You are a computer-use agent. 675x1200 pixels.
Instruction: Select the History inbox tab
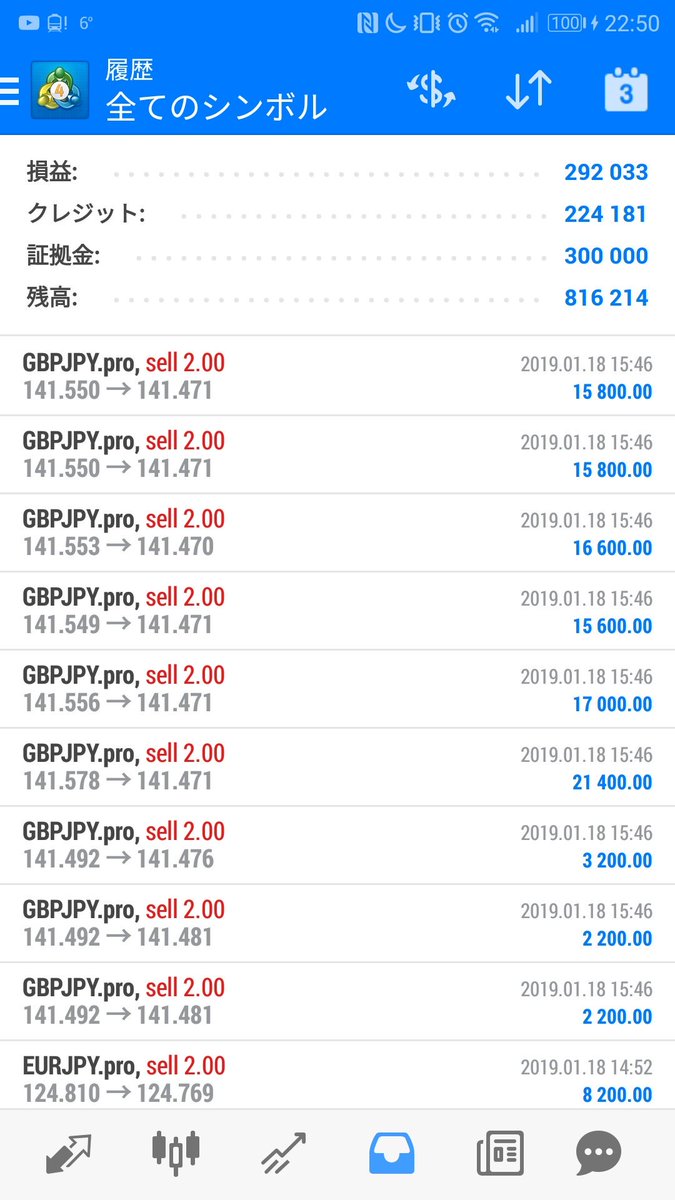[391, 1153]
